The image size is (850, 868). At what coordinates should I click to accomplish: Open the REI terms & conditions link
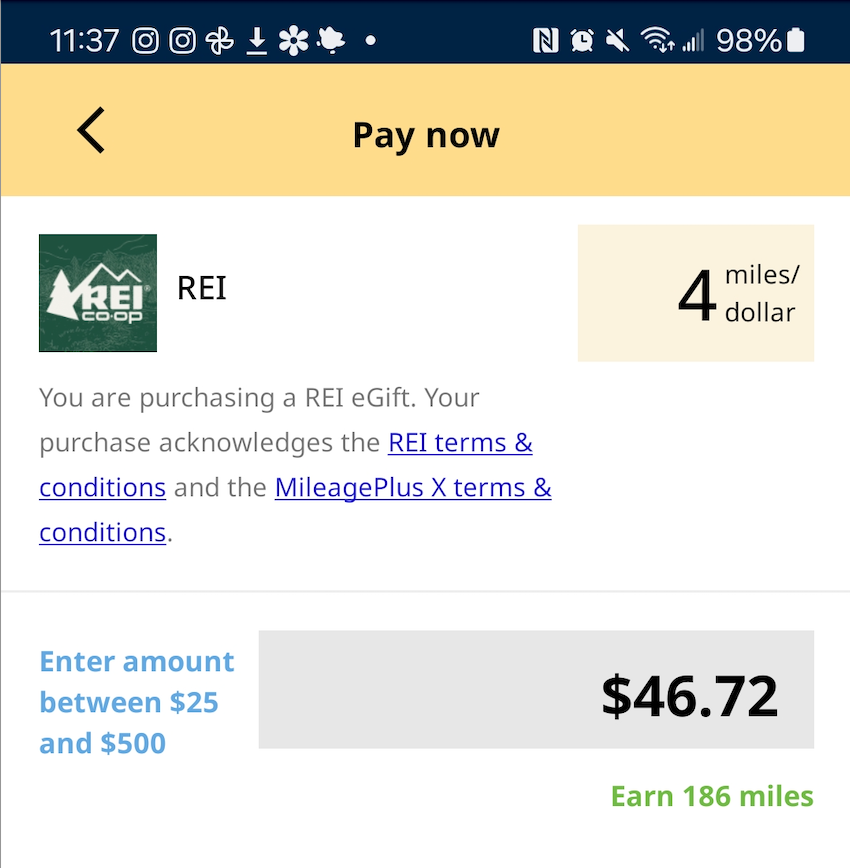pos(460,443)
